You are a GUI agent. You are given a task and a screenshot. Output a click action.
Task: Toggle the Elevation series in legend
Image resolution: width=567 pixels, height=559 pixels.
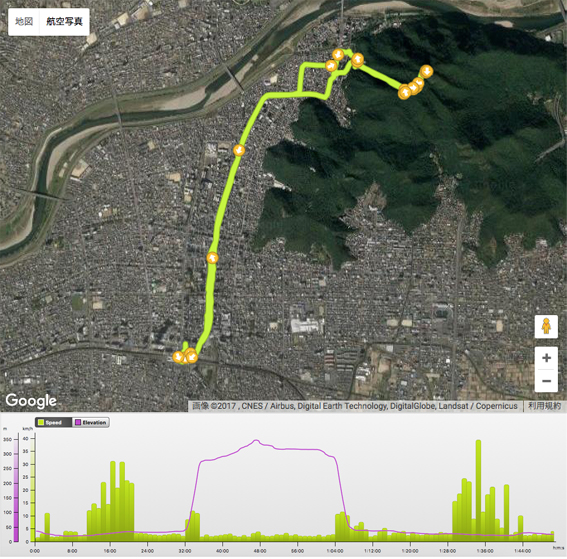(91, 422)
